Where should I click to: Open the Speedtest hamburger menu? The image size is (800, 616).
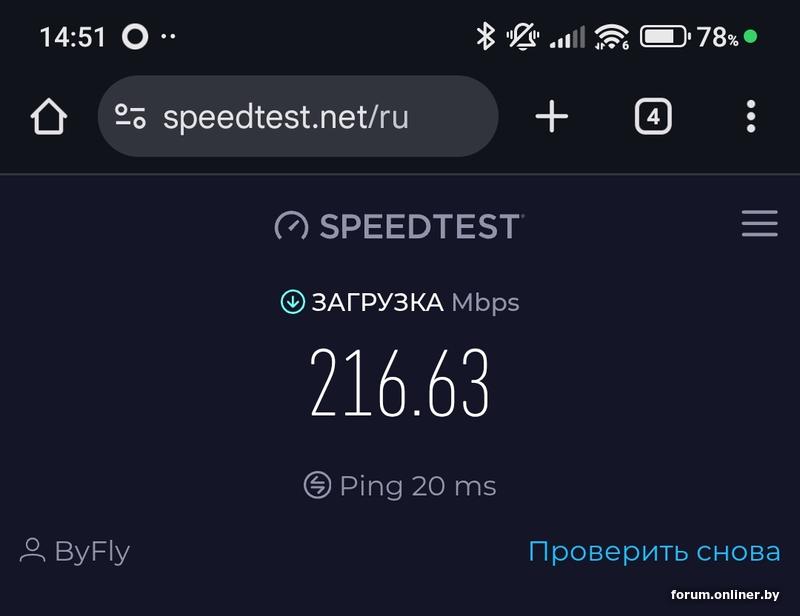pos(759,224)
